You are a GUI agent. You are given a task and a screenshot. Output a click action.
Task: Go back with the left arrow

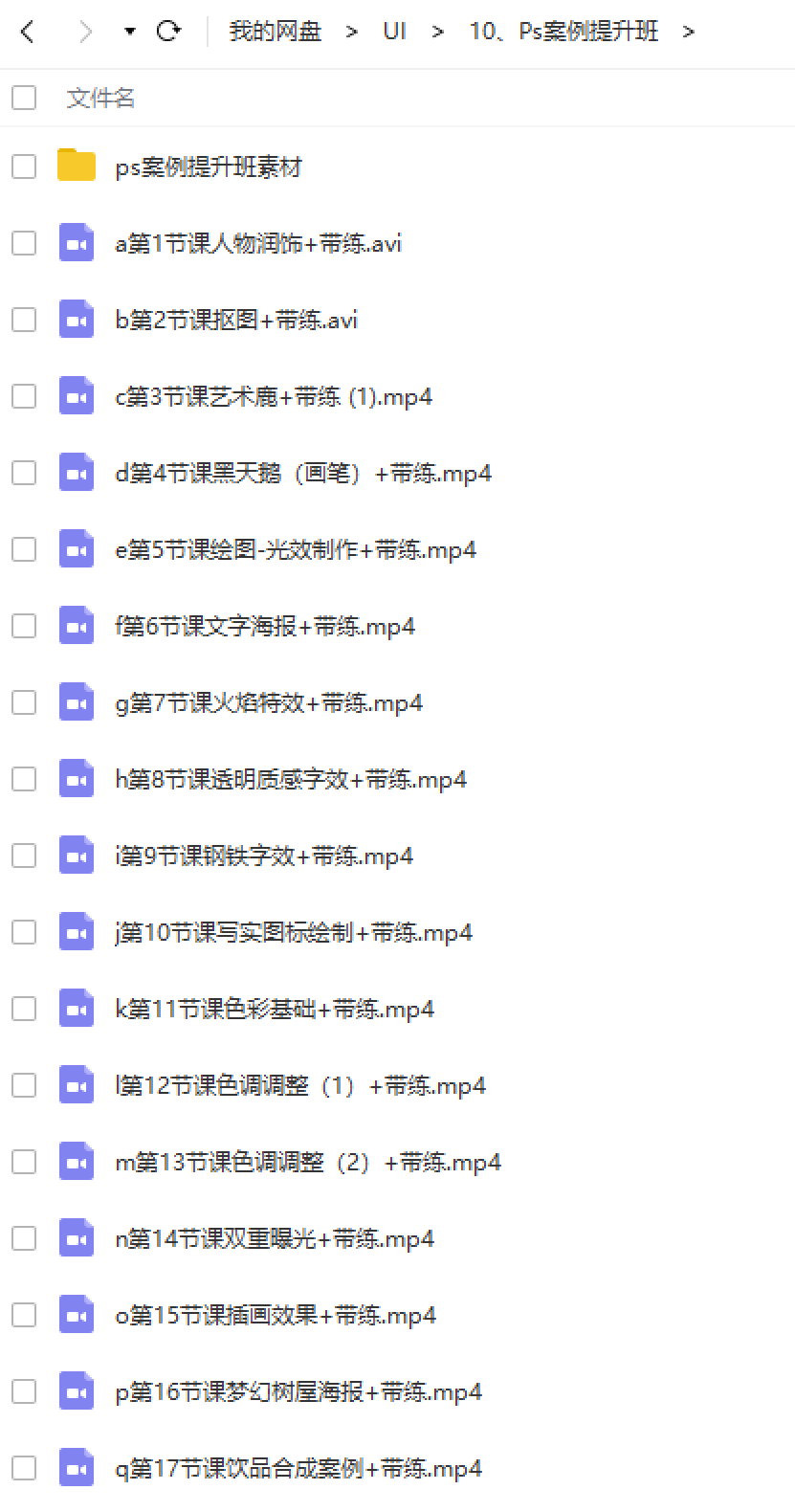[27, 32]
